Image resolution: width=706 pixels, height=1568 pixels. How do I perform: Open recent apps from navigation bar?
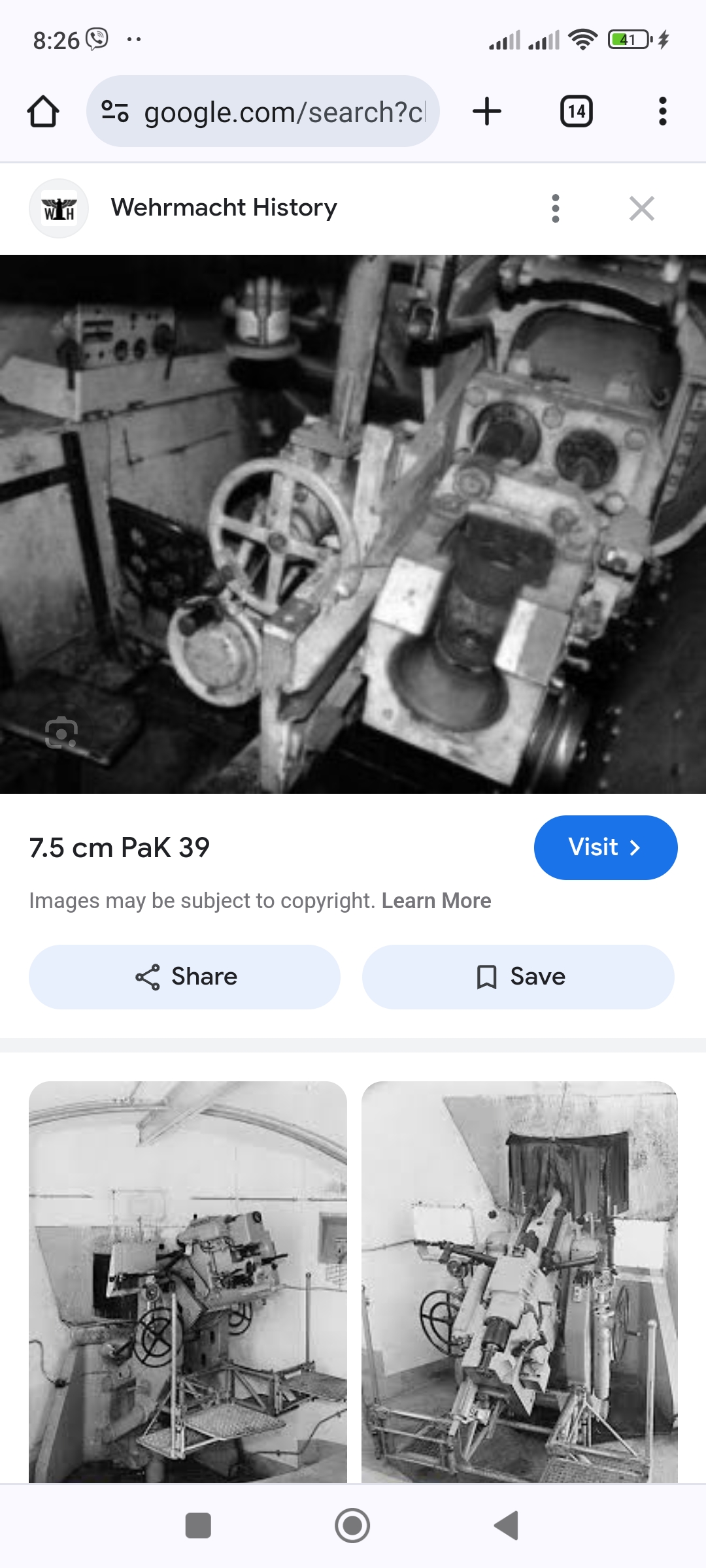coord(198,1526)
